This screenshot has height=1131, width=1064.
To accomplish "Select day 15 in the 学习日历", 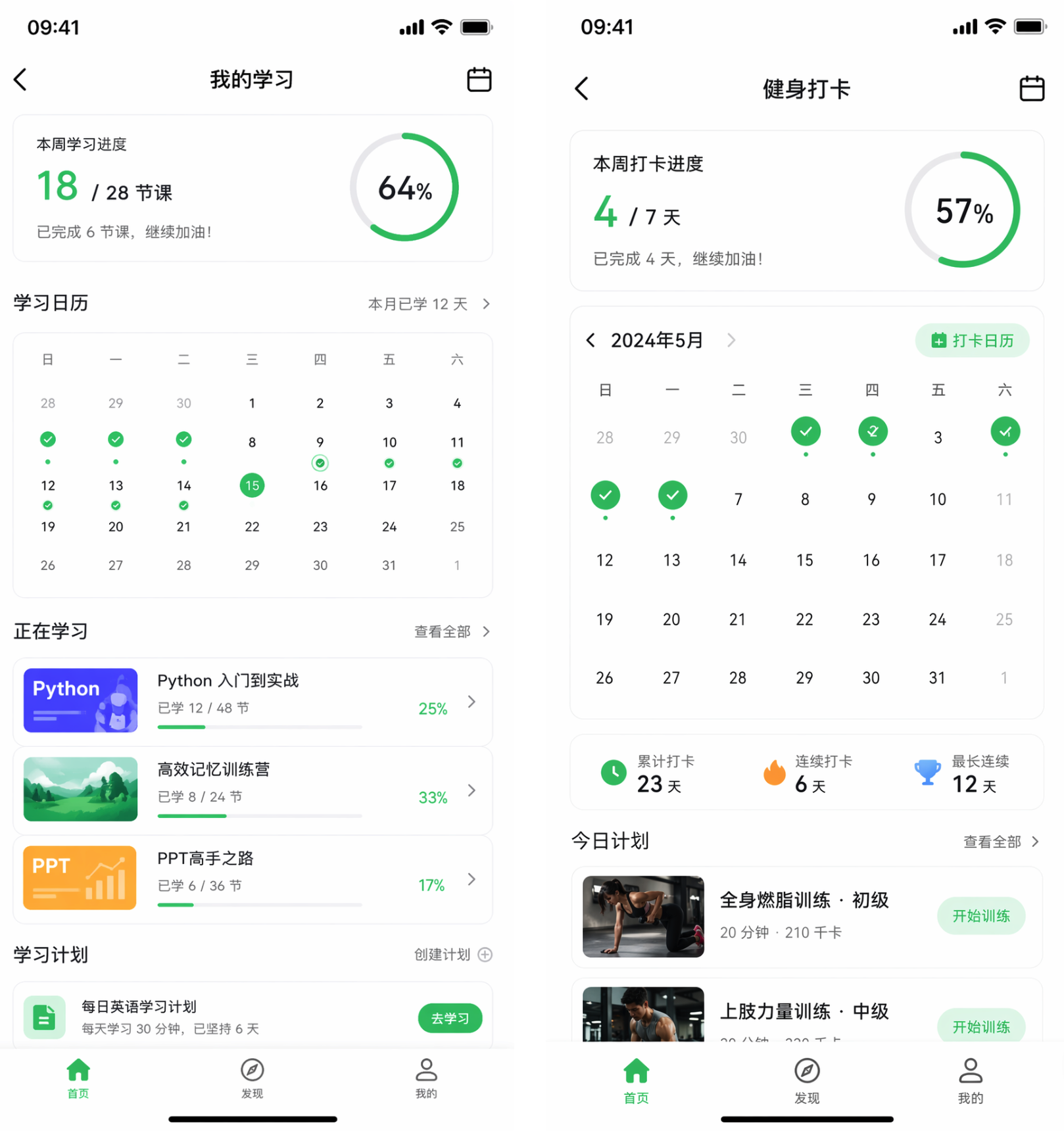I will (252, 485).
